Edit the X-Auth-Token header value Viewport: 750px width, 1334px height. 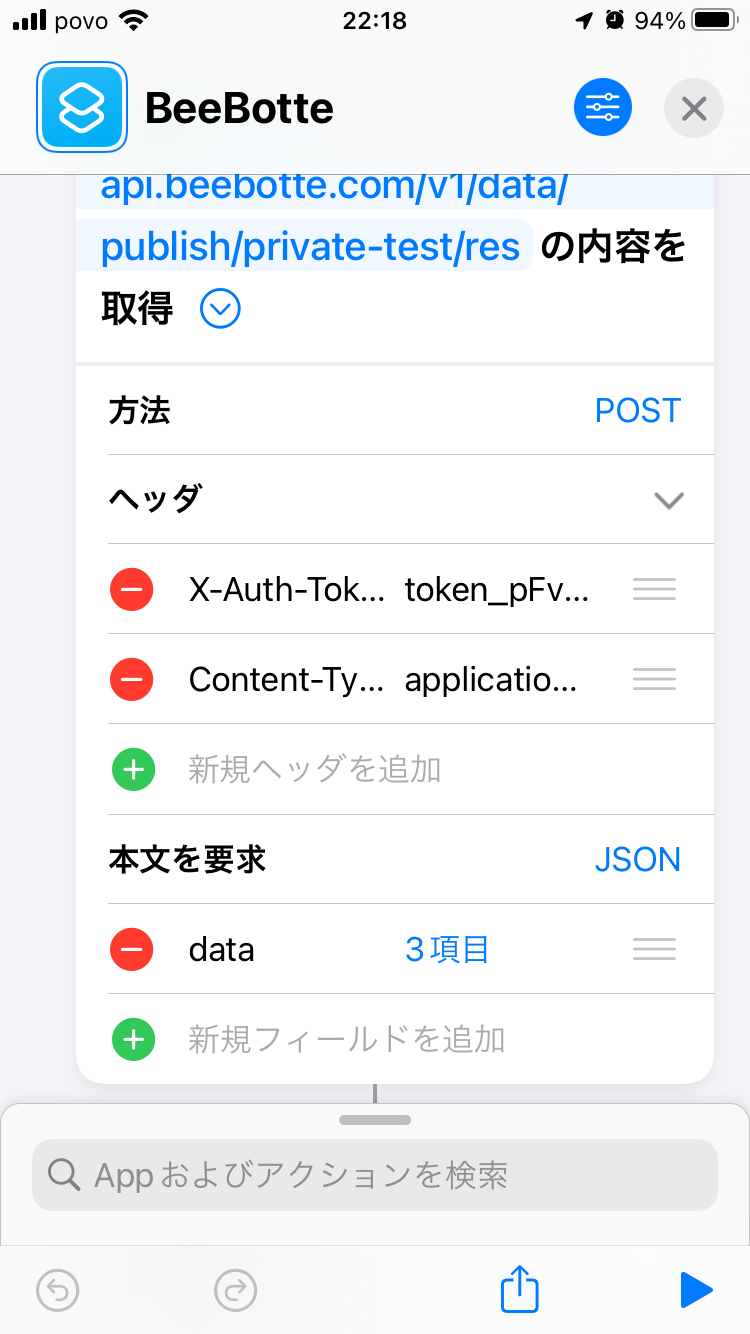pos(497,590)
